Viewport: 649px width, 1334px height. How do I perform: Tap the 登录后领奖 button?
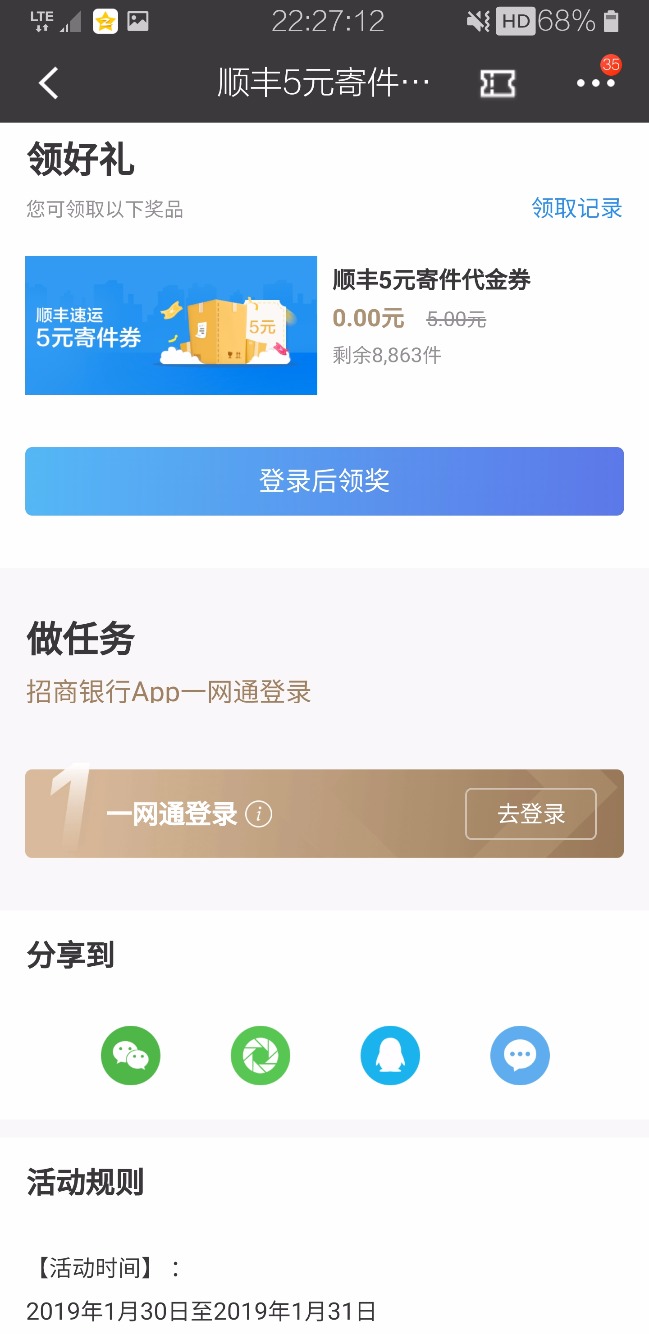pos(324,481)
